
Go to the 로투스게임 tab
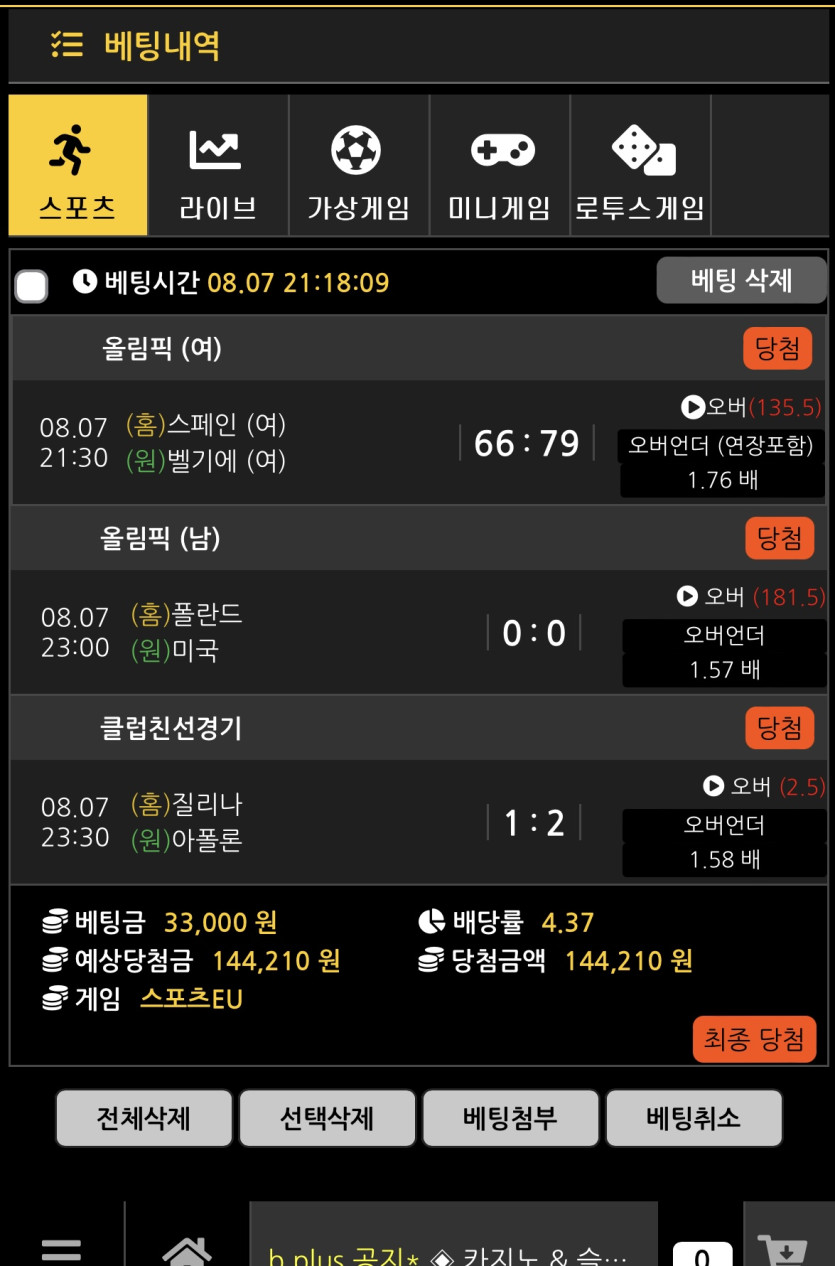tap(640, 166)
